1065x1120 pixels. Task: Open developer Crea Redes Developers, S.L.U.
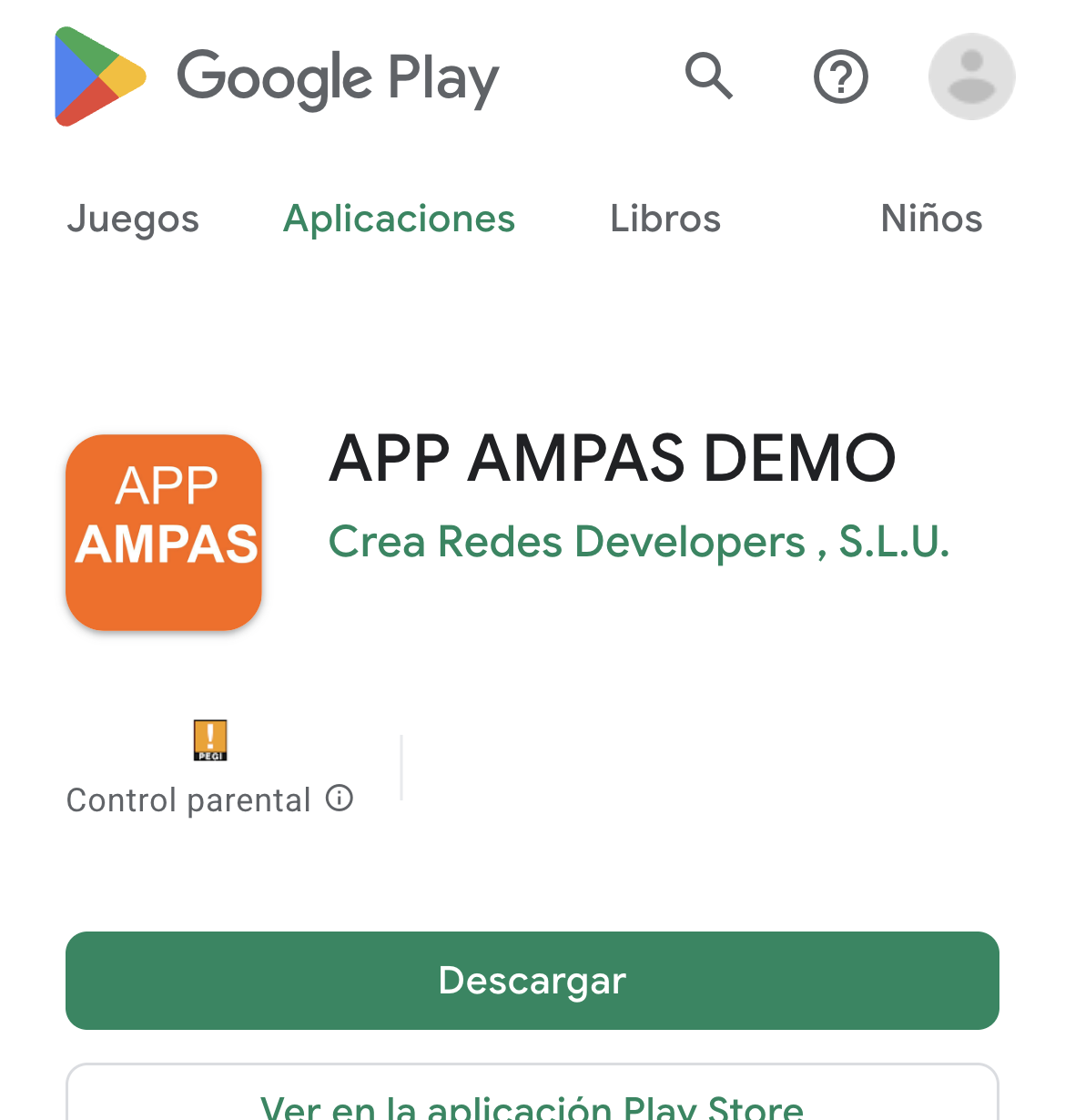point(639,542)
